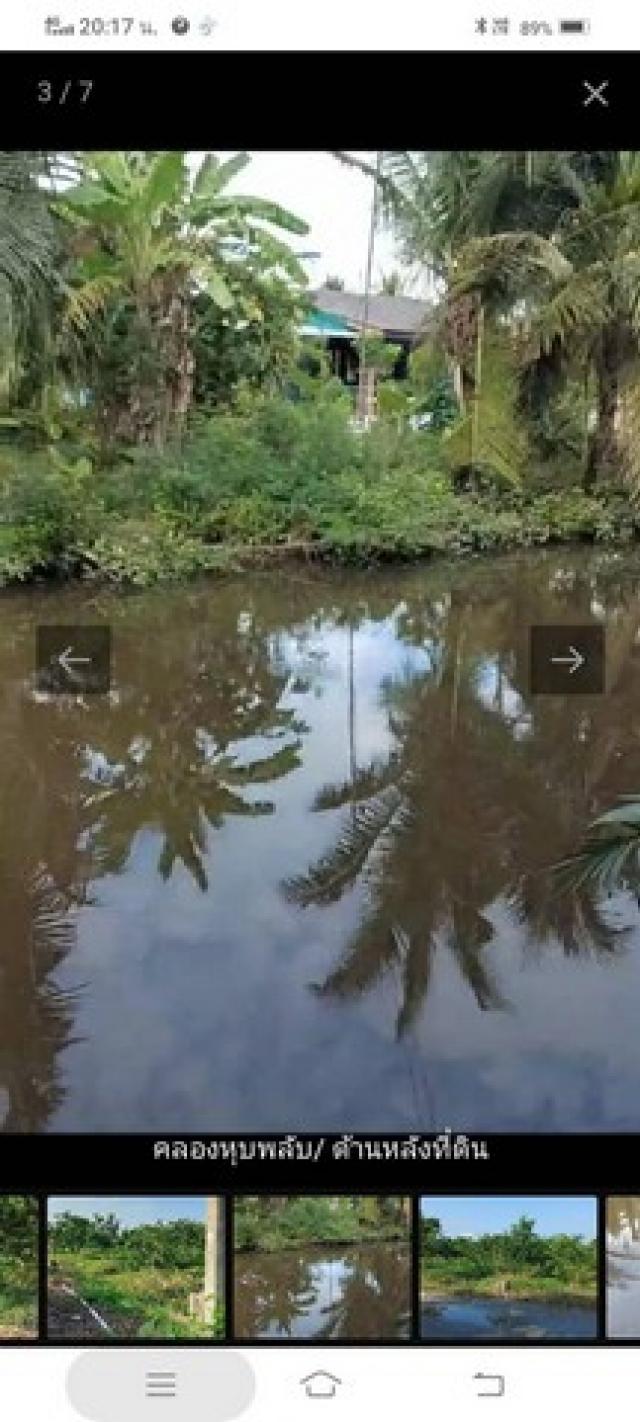Go to the next photo
Screen dimensions: 640x1422
[x=566, y=660]
